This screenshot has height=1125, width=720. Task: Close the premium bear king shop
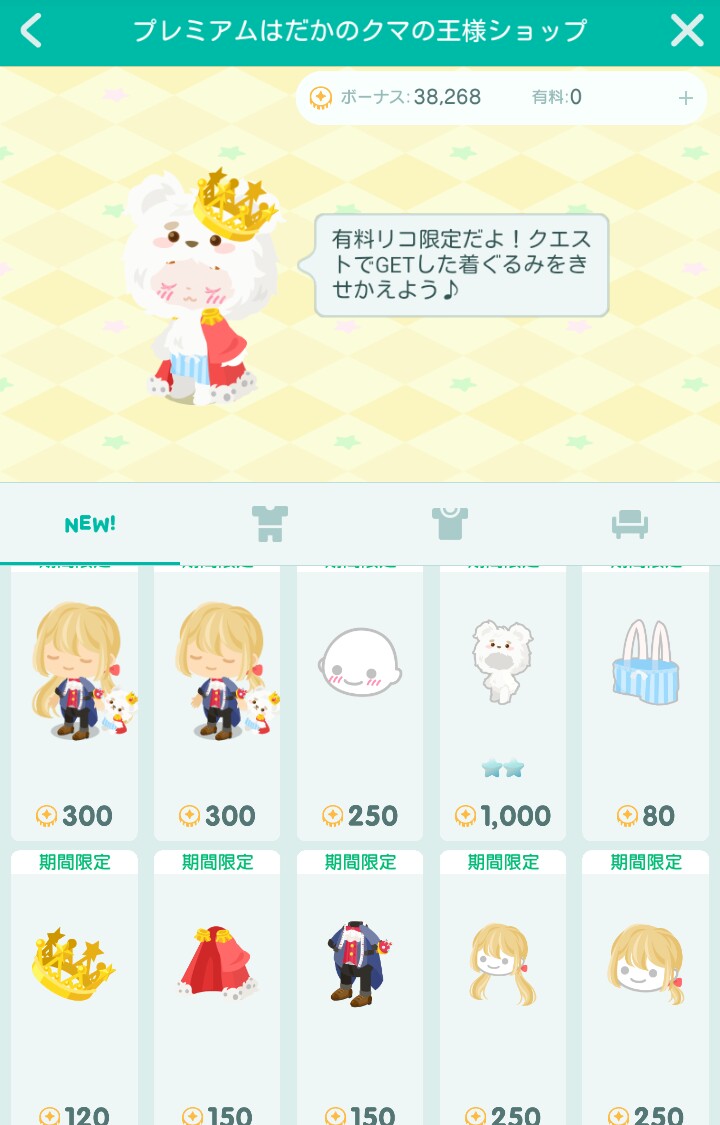click(x=687, y=31)
